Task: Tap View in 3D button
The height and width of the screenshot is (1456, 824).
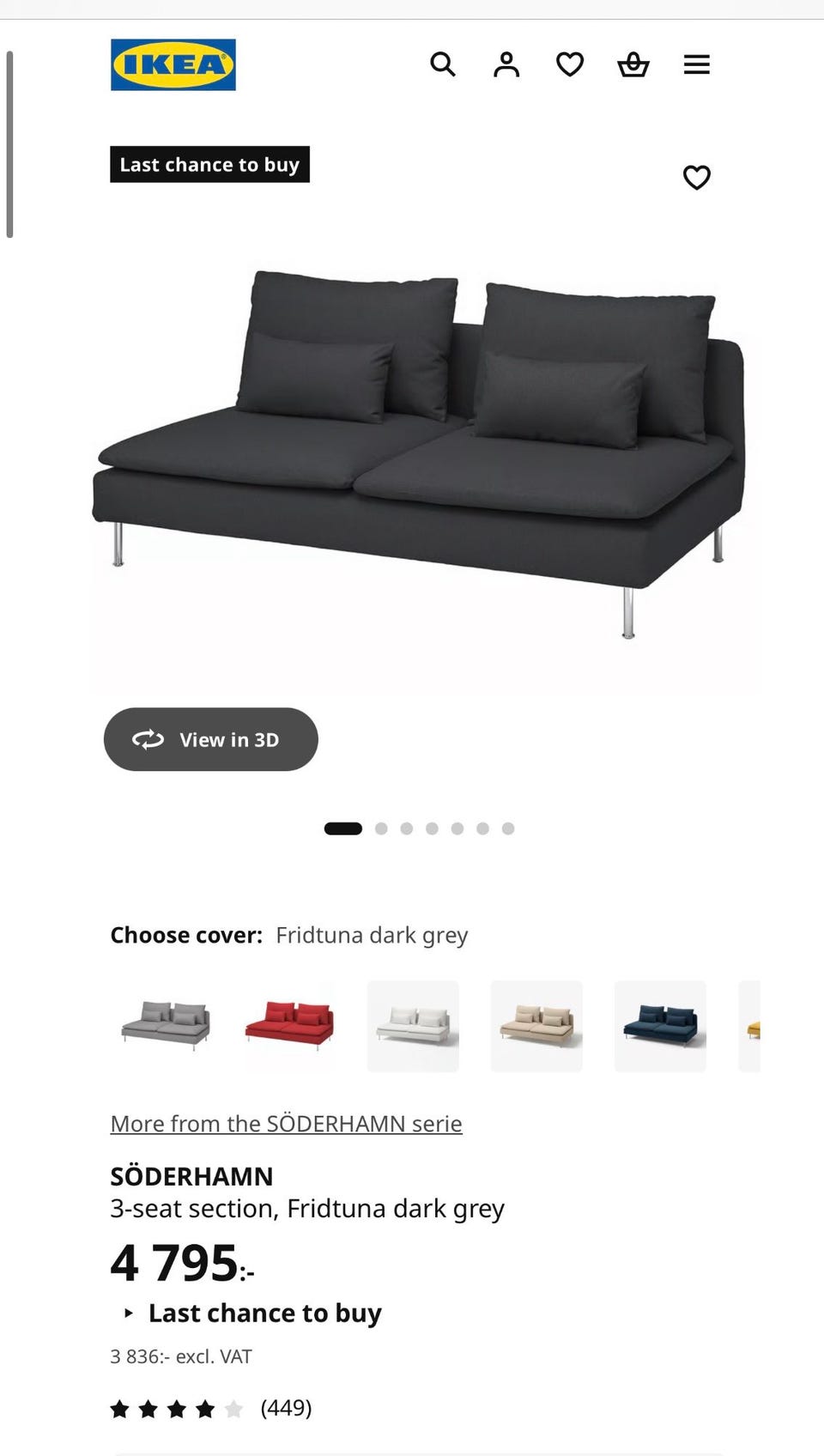Action: 211,739
